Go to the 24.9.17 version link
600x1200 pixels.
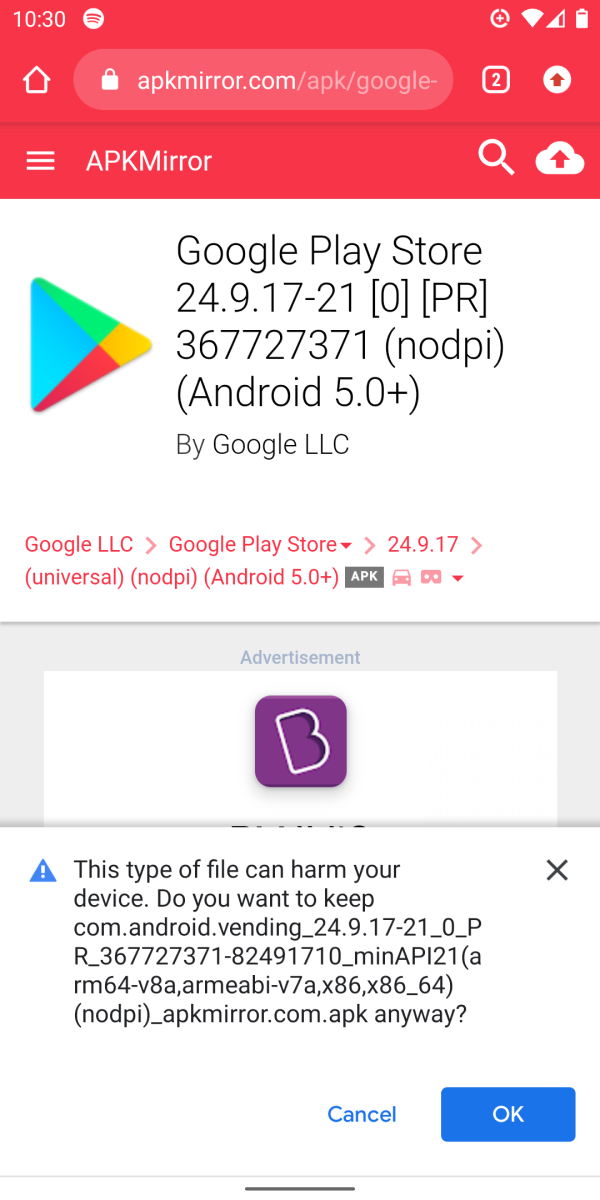coord(422,544)
